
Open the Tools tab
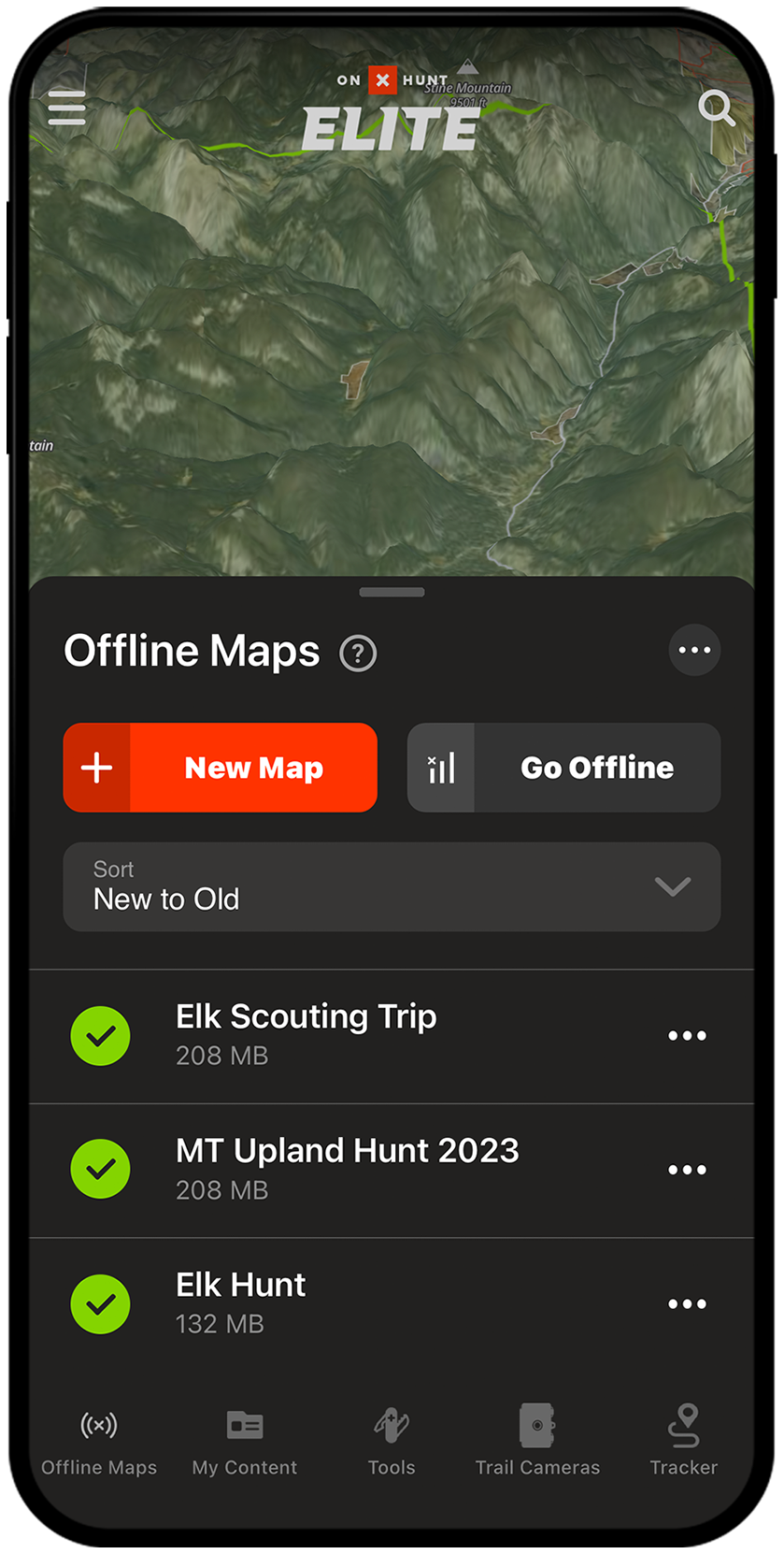click(x=392, y=1442)
